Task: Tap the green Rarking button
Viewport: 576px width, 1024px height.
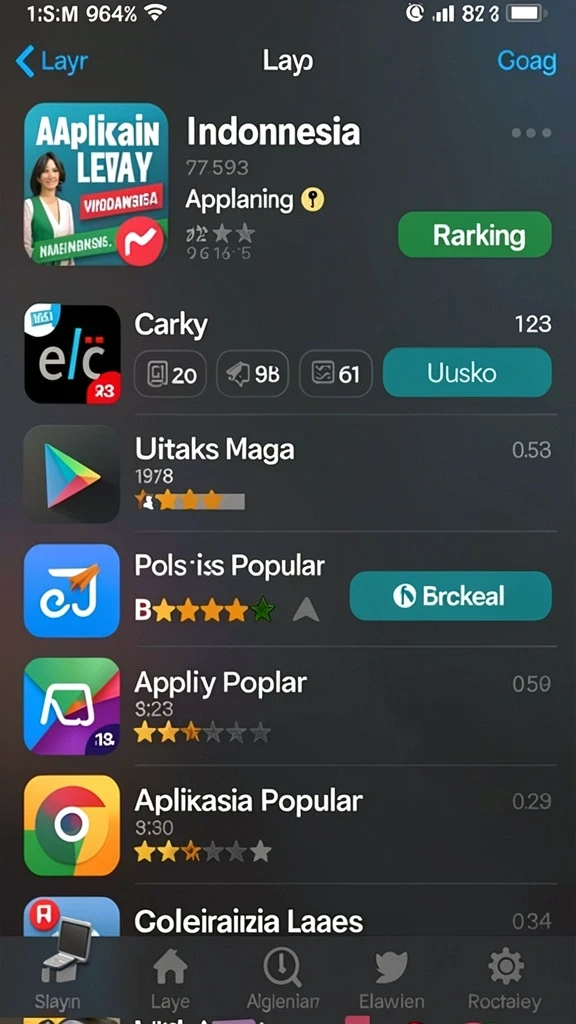Action: (x=475, y=235)
